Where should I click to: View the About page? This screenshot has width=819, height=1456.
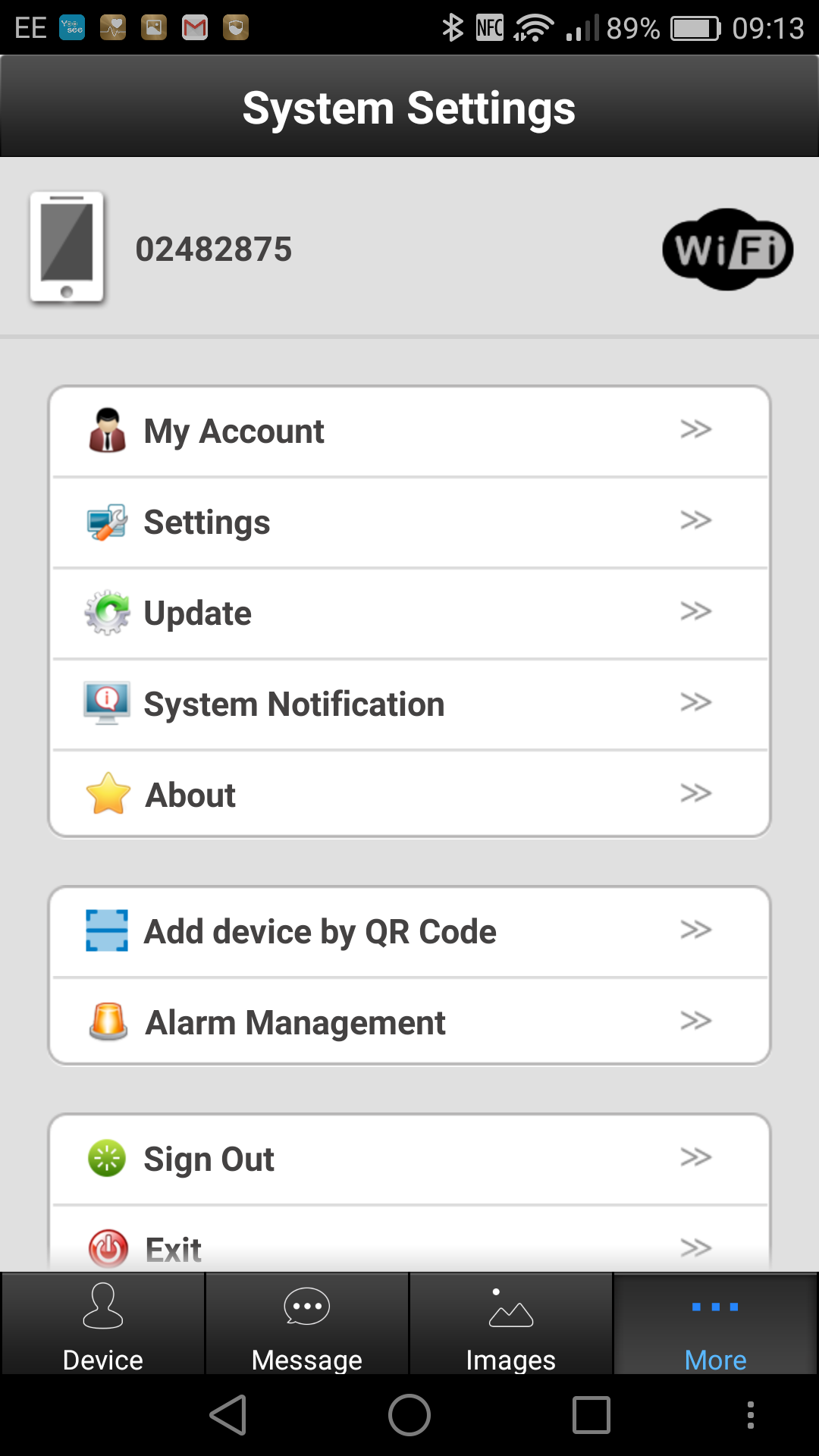tap(409, 794)
